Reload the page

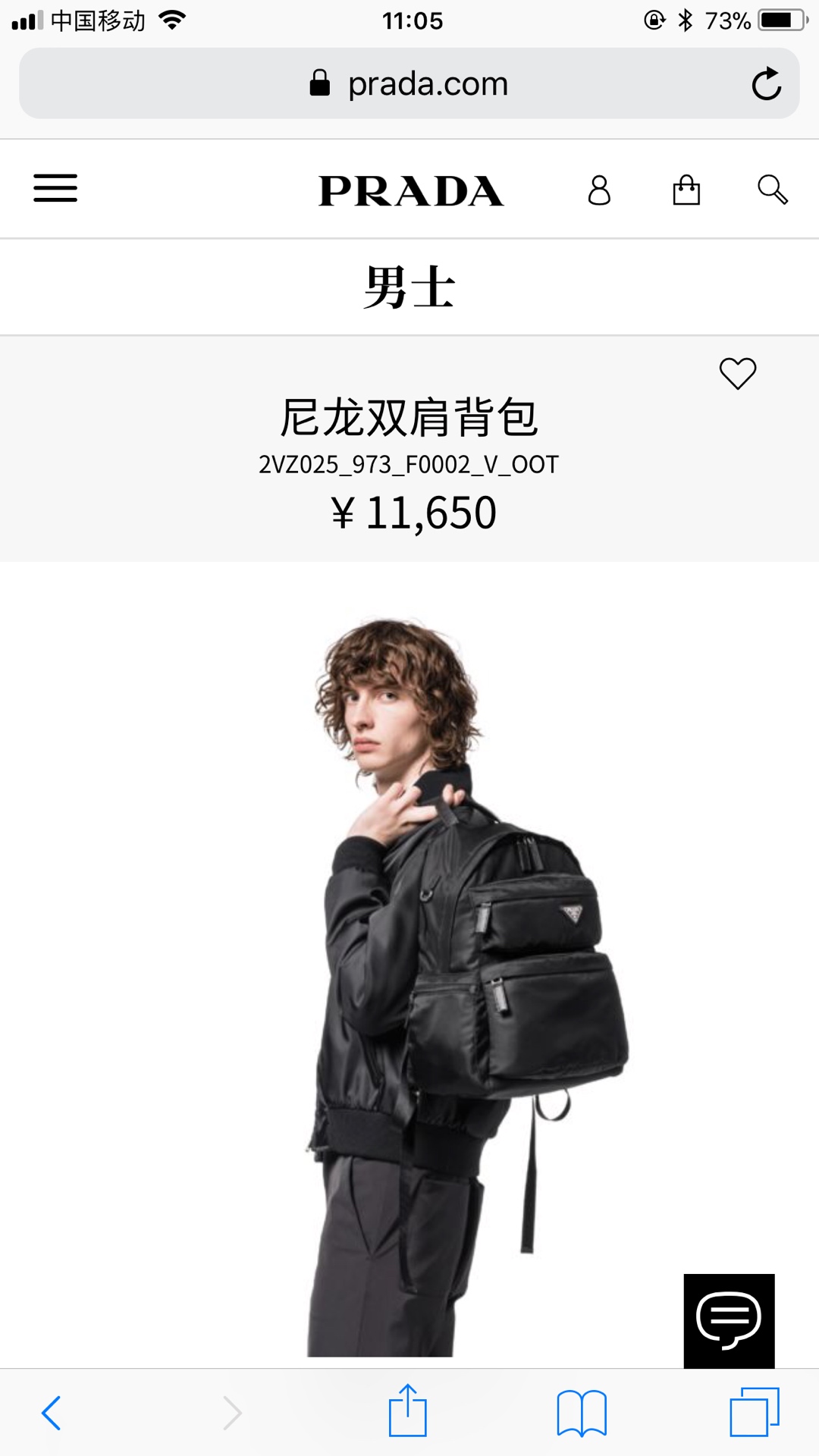pos(766,83)
